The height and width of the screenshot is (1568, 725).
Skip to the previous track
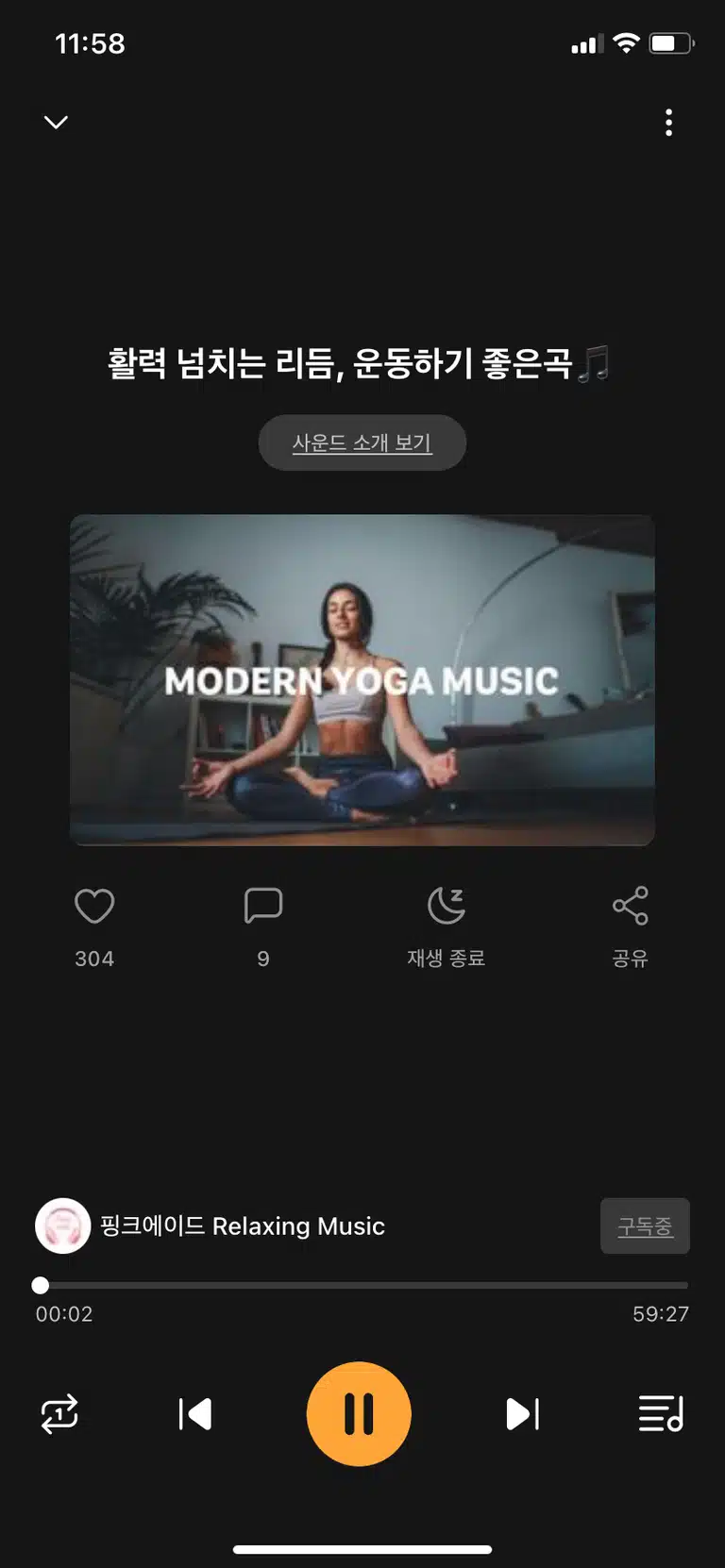pos(195,1414)
